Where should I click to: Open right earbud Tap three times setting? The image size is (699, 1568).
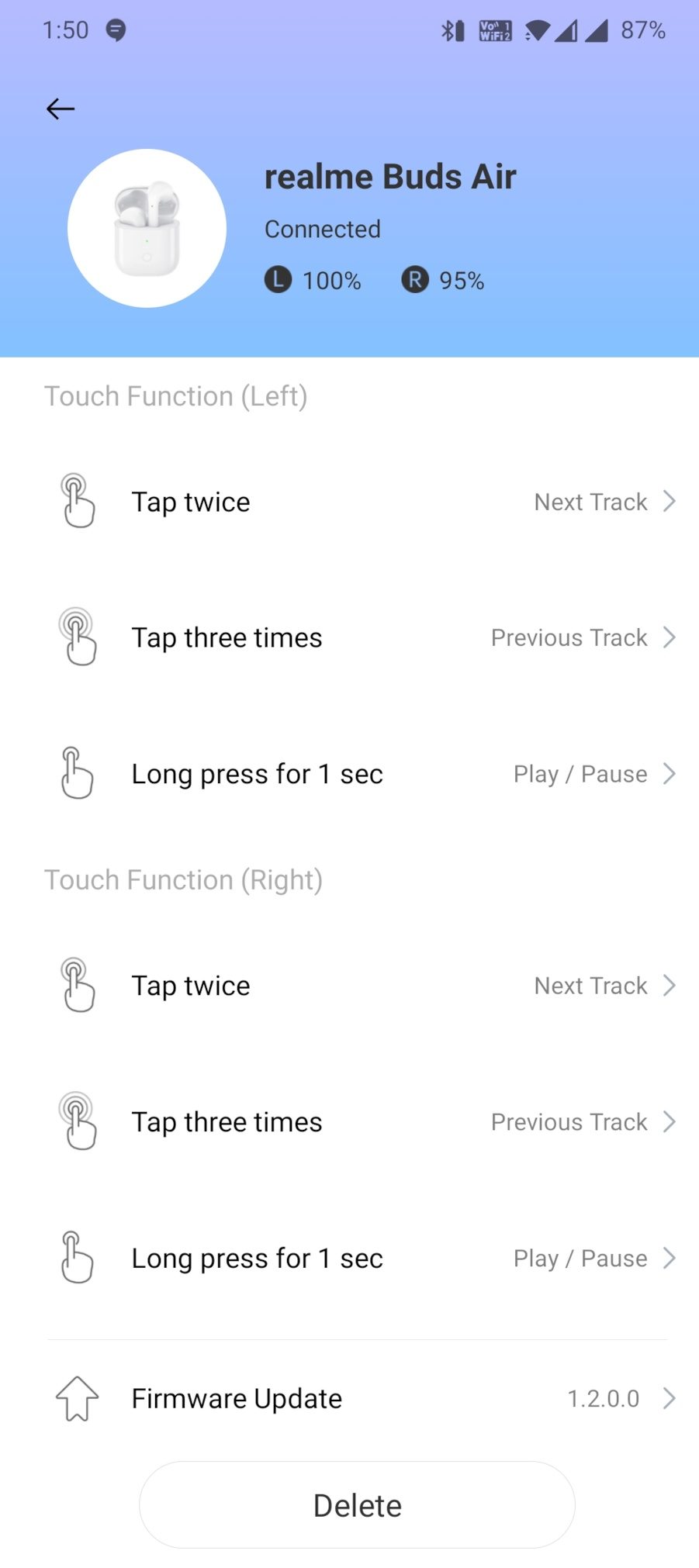point(349,1122)
